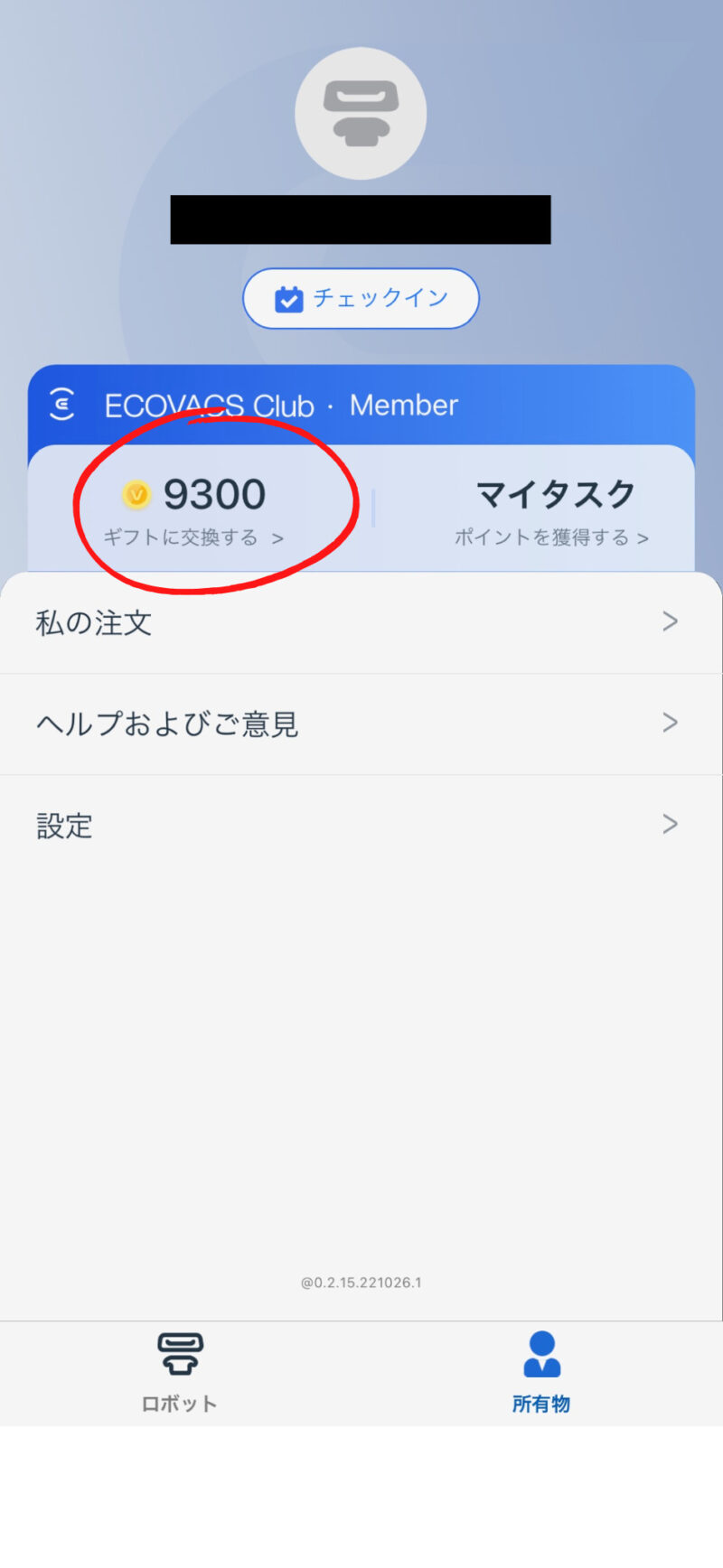Open ヘルプおよびご意見 row
Screen dimensions: 723x1568
[361, 723]
